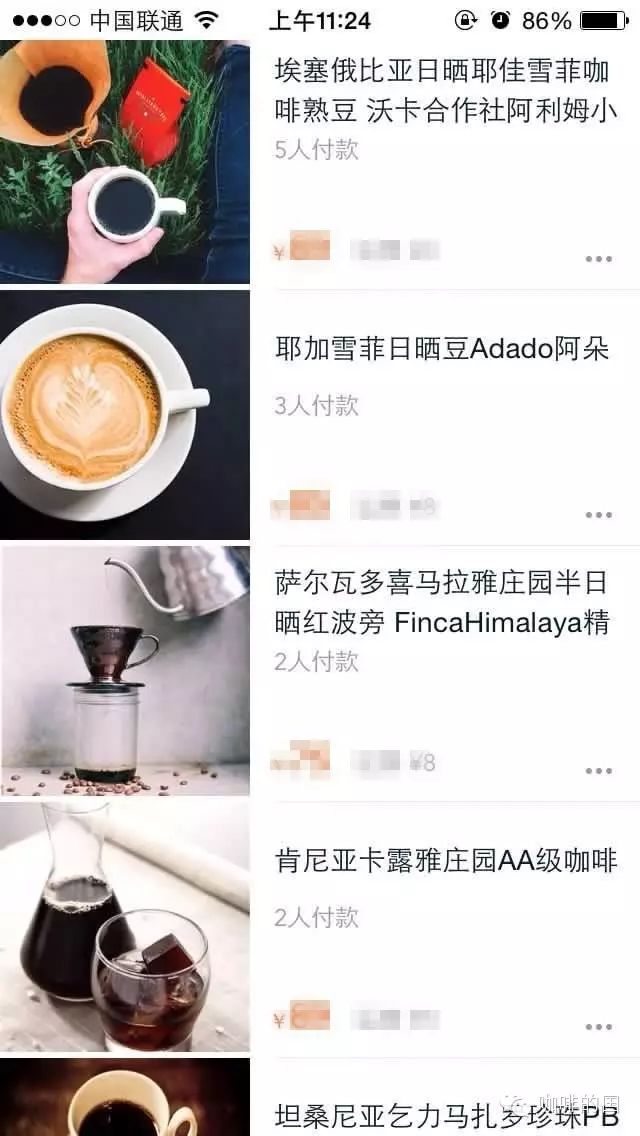The width and height of the screenshot is (640, 1136).
Task: Show more options for the FincaHimalaya item
Action: point(598,771)
